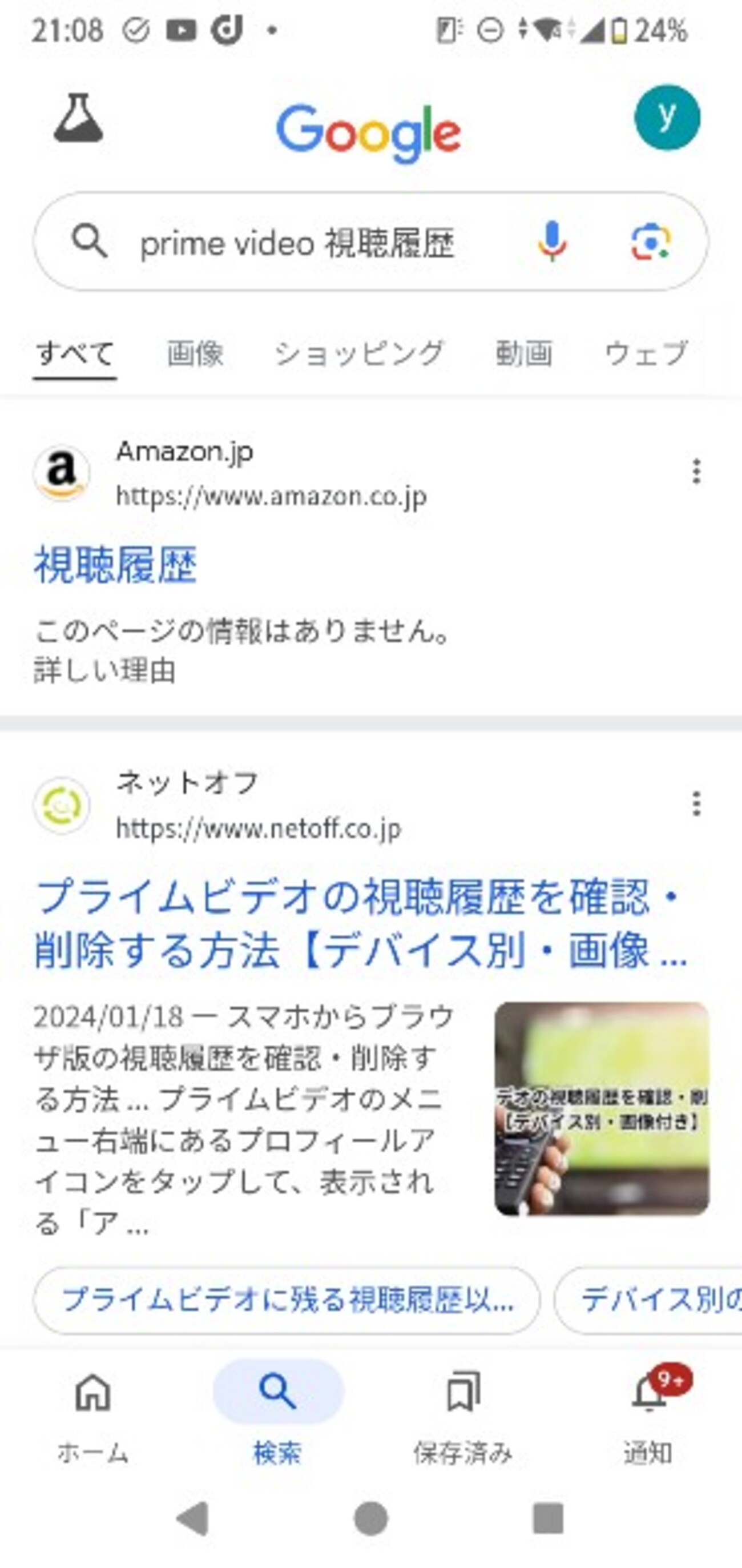Open more options for the ネットオフ result

(x=696, y=804)
